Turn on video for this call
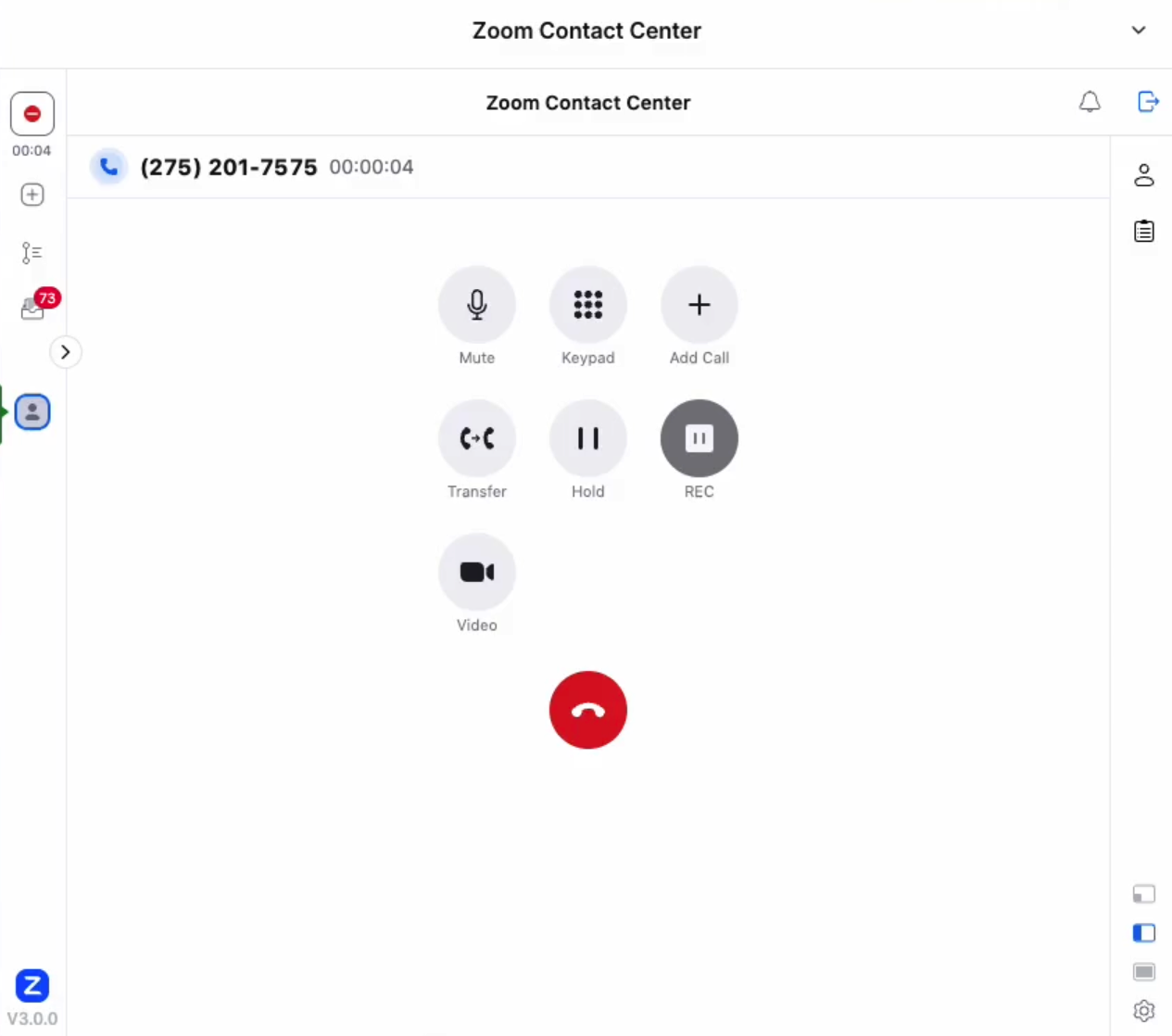The image size is (1172, 1036). (476, 572)
